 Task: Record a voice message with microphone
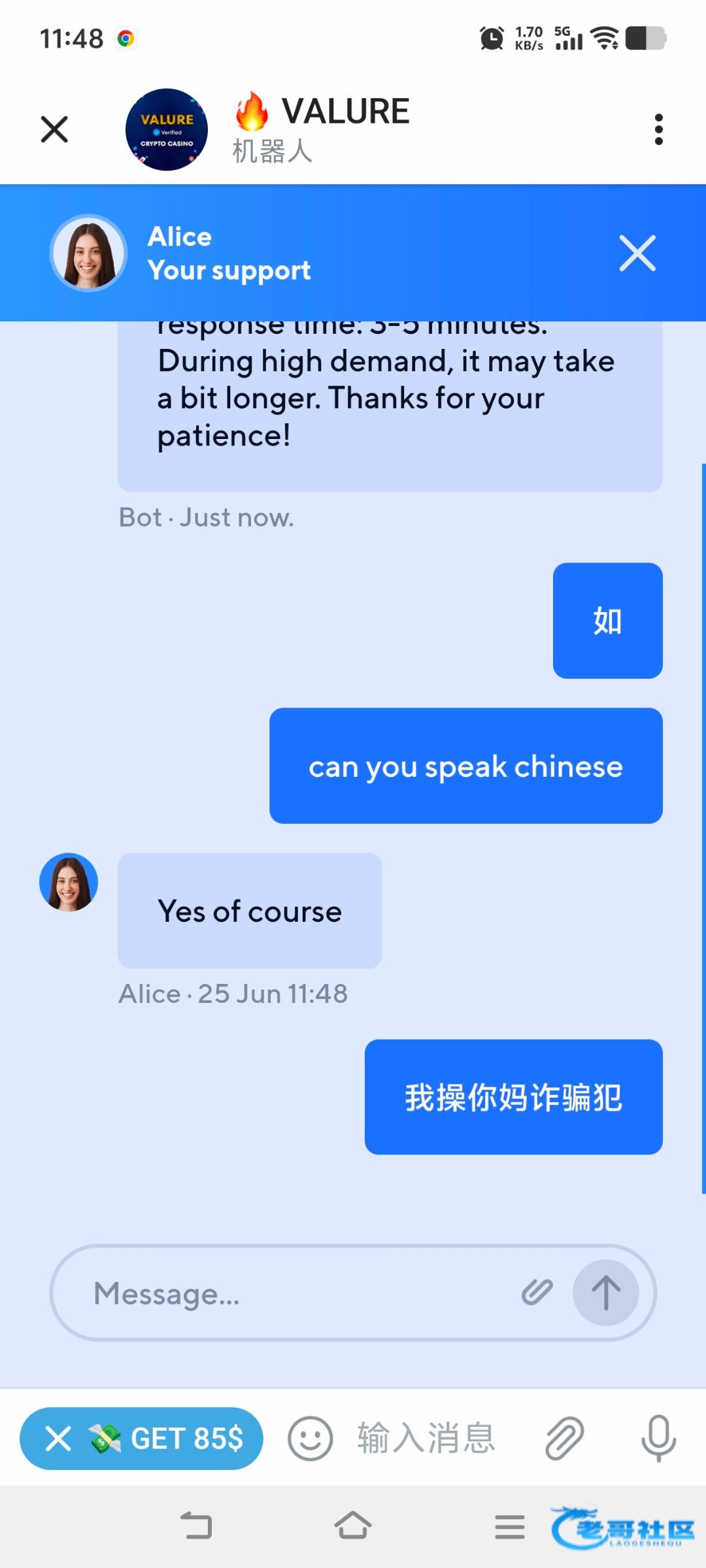pos(658,1439)
